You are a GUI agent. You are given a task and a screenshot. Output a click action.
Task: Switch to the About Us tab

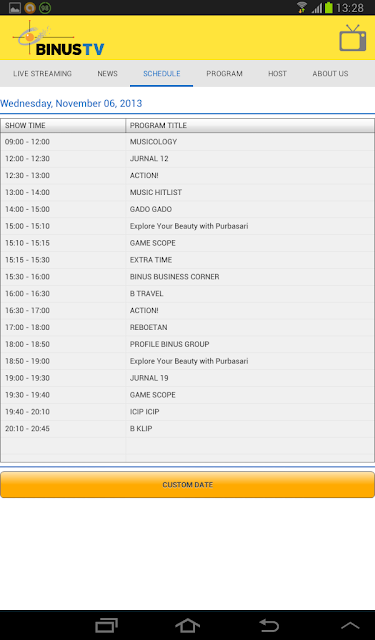331,73
